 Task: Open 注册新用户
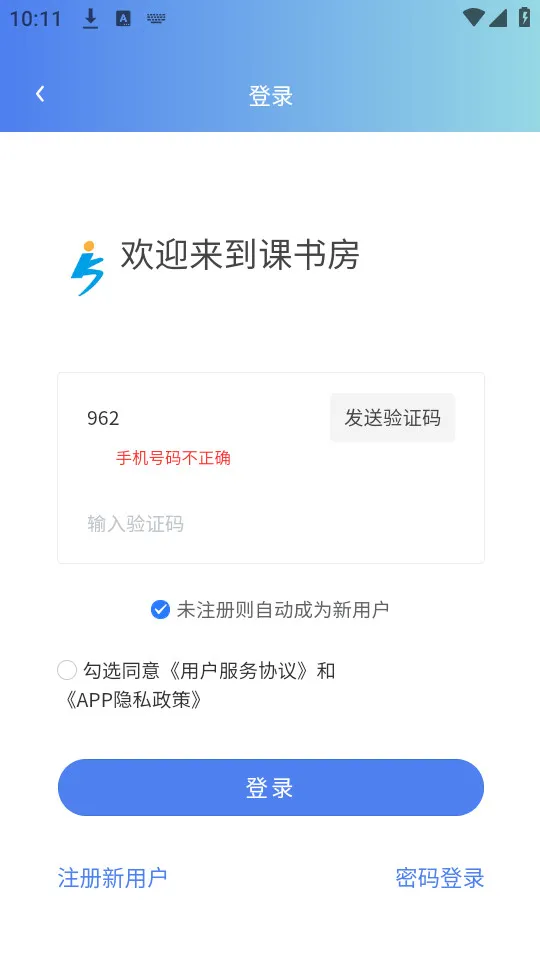[113, 878]
